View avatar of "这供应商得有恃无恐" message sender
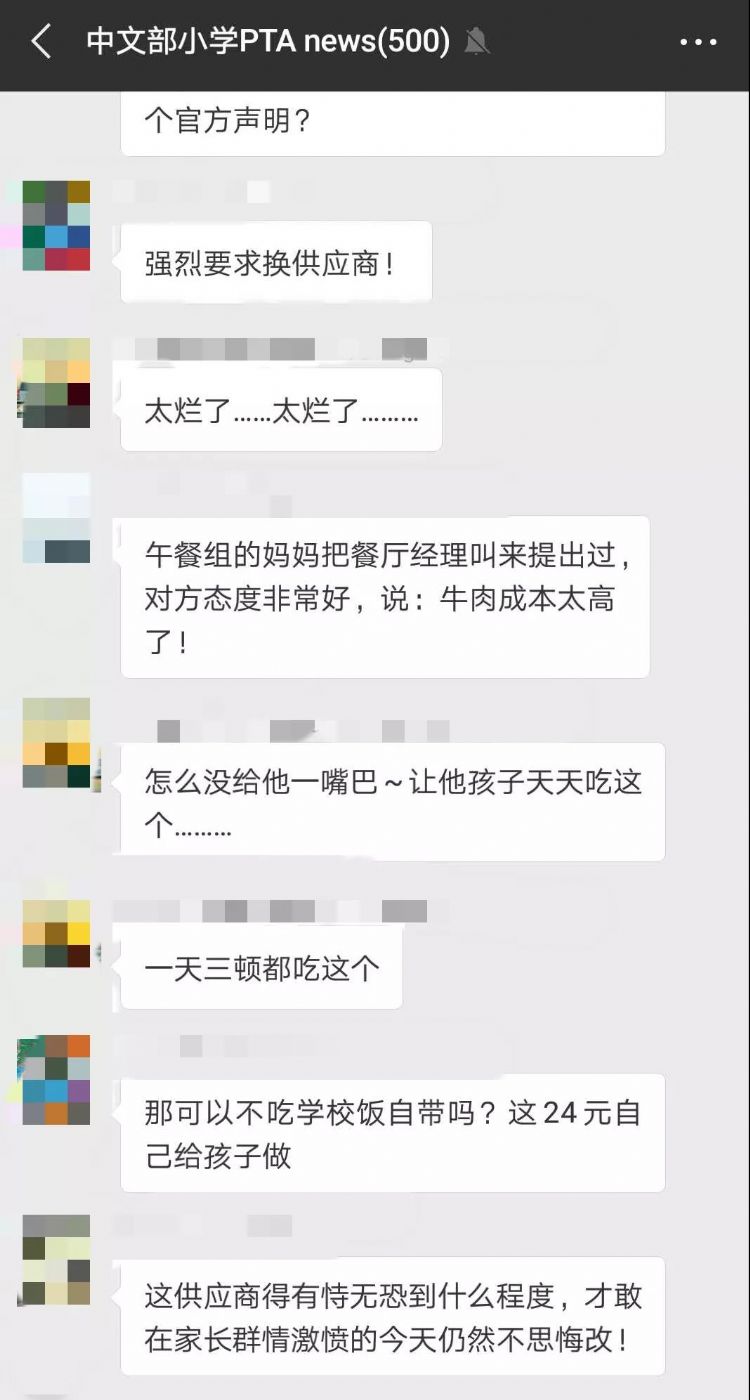 56,1260
